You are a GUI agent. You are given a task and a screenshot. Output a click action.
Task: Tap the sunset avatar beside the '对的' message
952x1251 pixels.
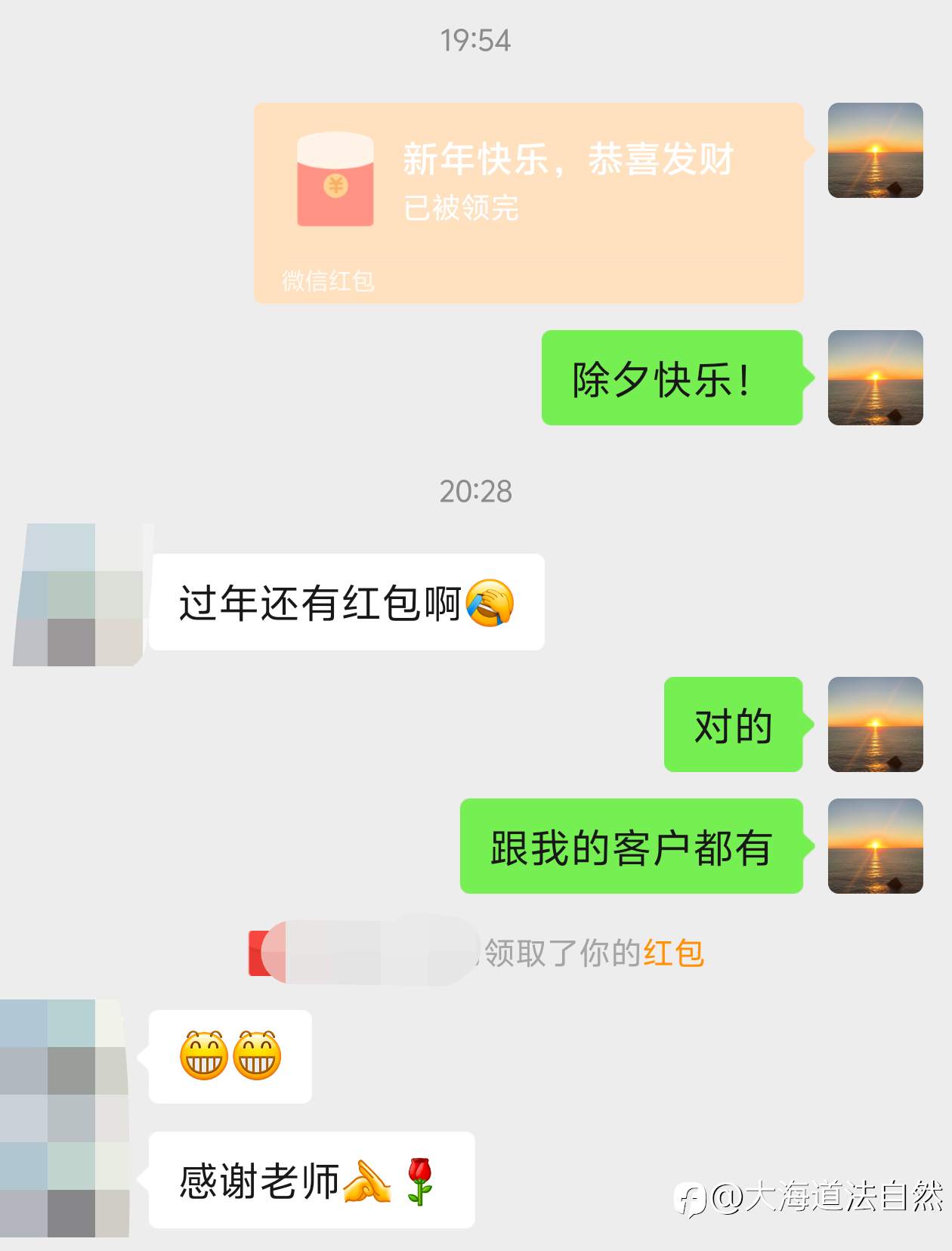876,727
